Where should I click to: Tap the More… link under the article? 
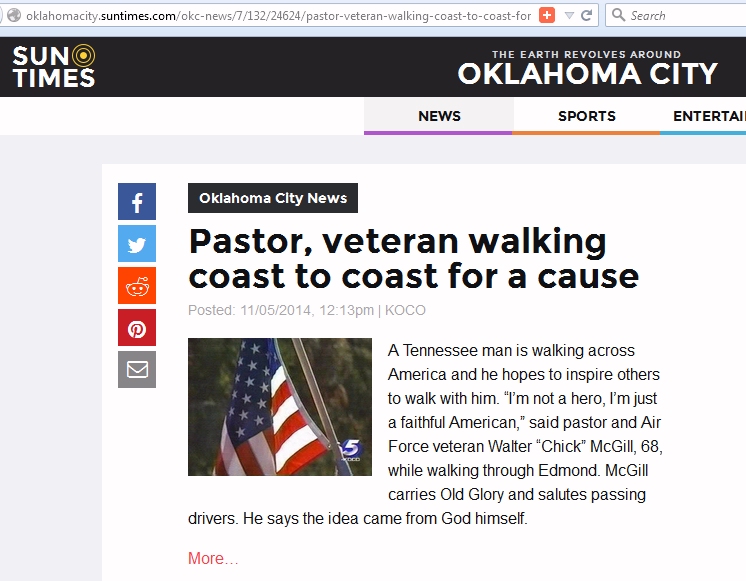213,558
